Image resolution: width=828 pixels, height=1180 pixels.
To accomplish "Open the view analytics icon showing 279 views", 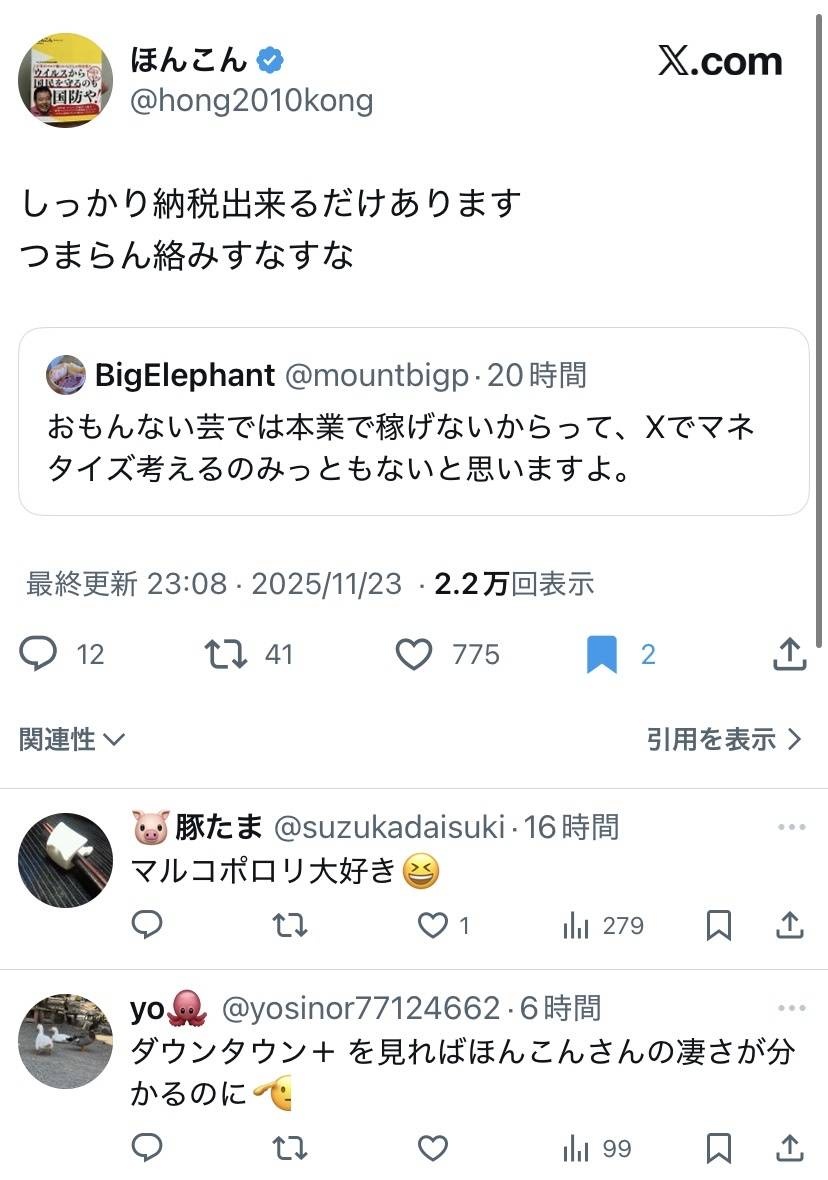I will point(578,926).
